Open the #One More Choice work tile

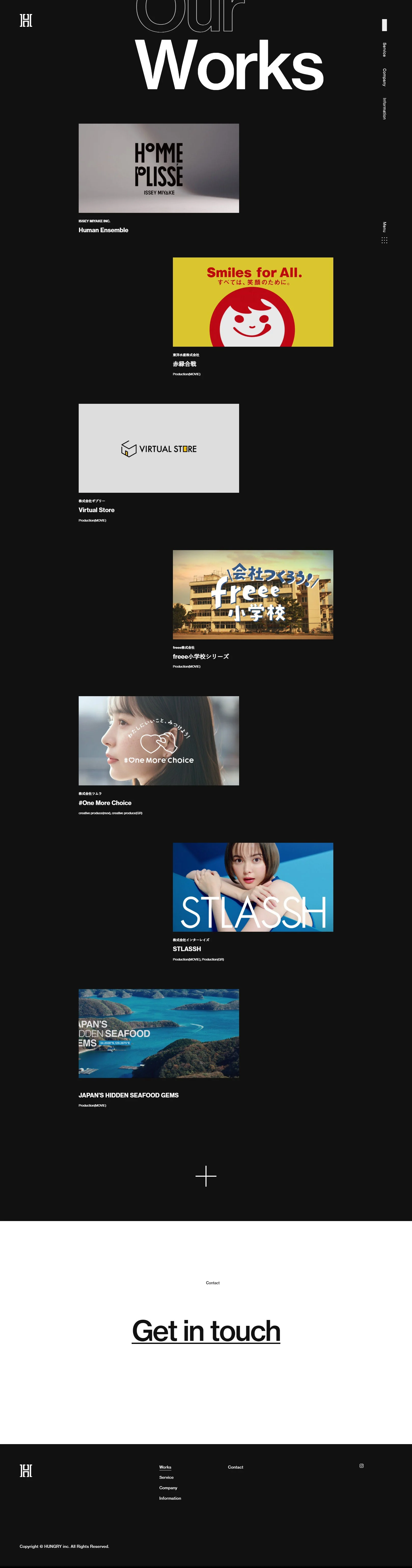point(159,741)
